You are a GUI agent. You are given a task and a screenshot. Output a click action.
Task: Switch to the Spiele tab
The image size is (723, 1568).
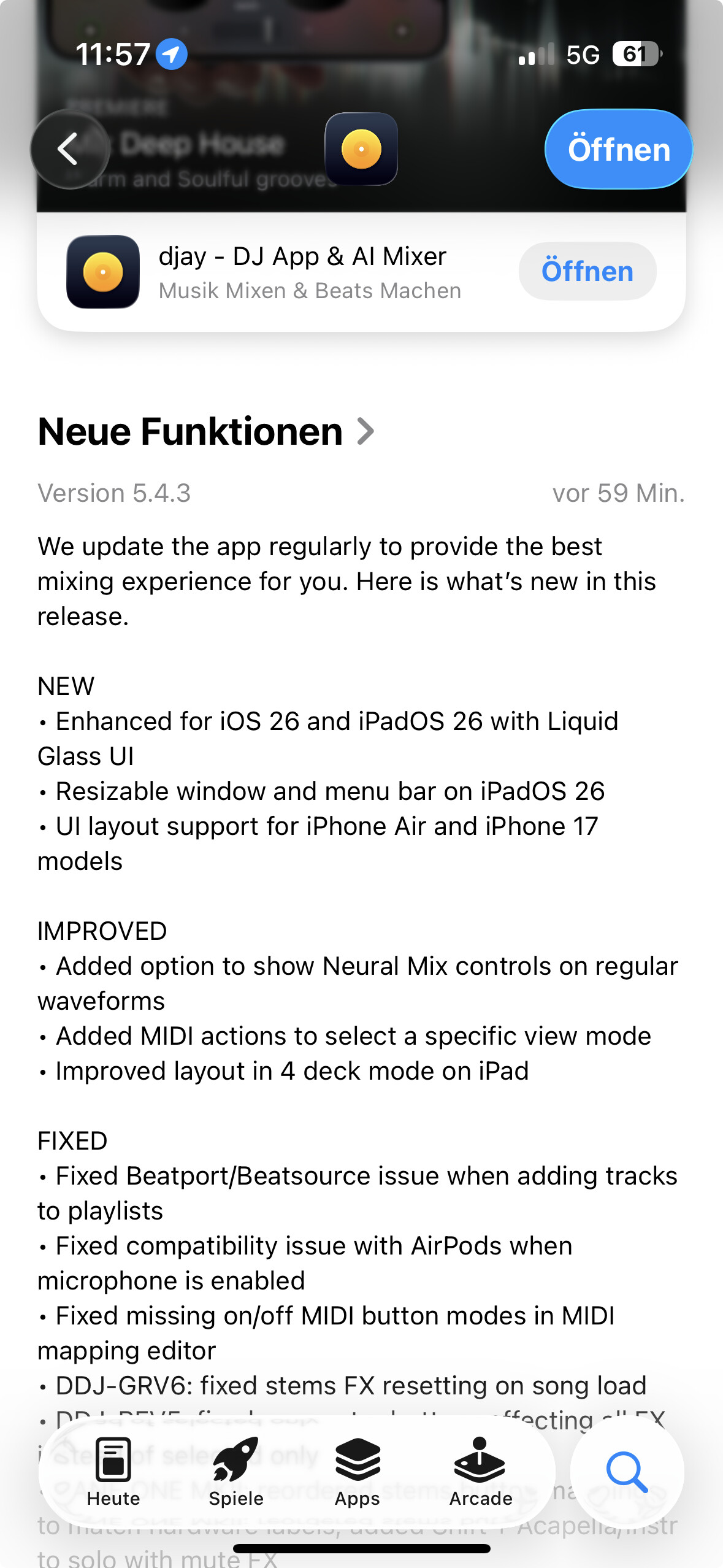(x=235, y=1472)
